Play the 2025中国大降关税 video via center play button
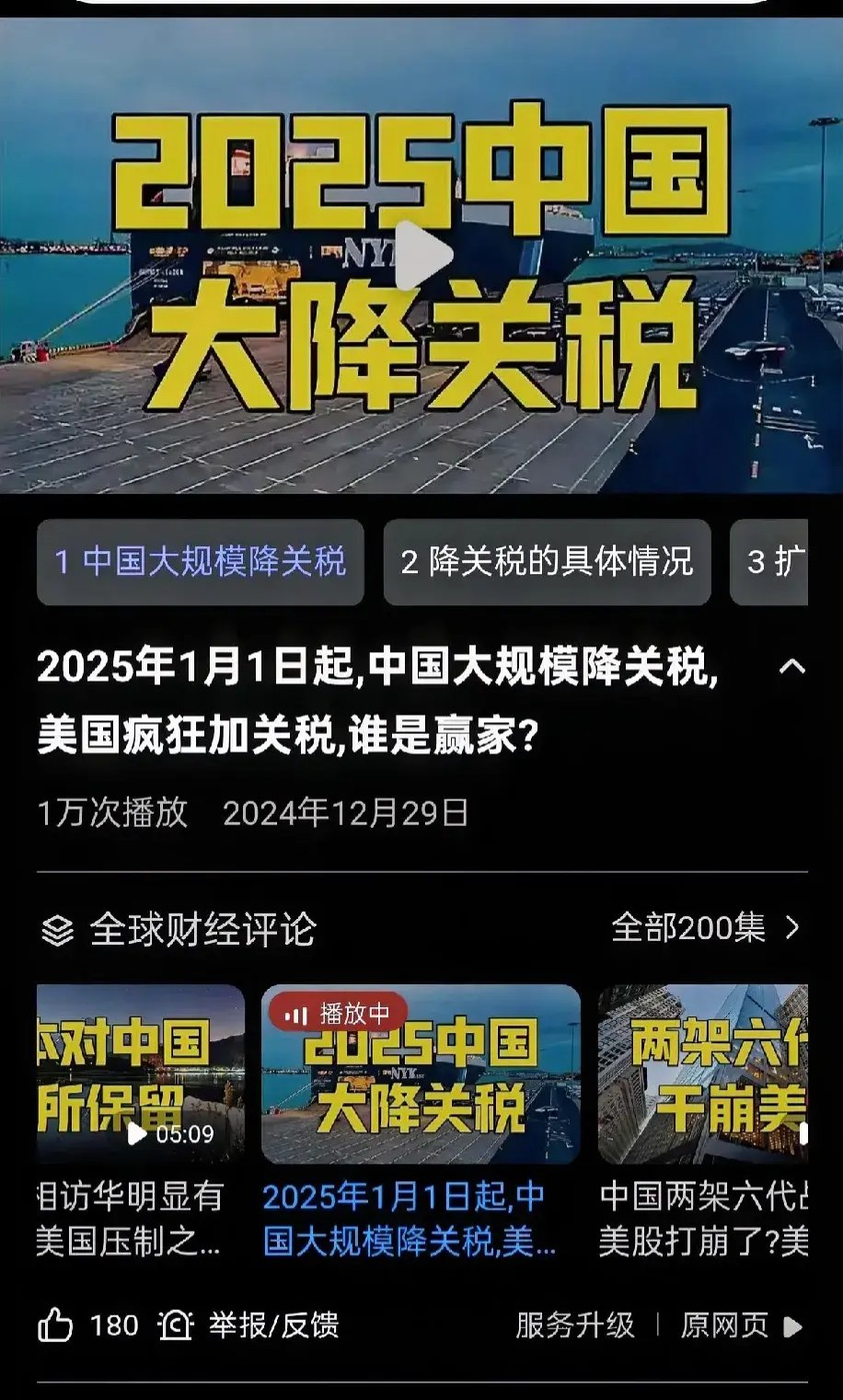The height and width of the screenshot is (1400, 843). pos(423,255)
